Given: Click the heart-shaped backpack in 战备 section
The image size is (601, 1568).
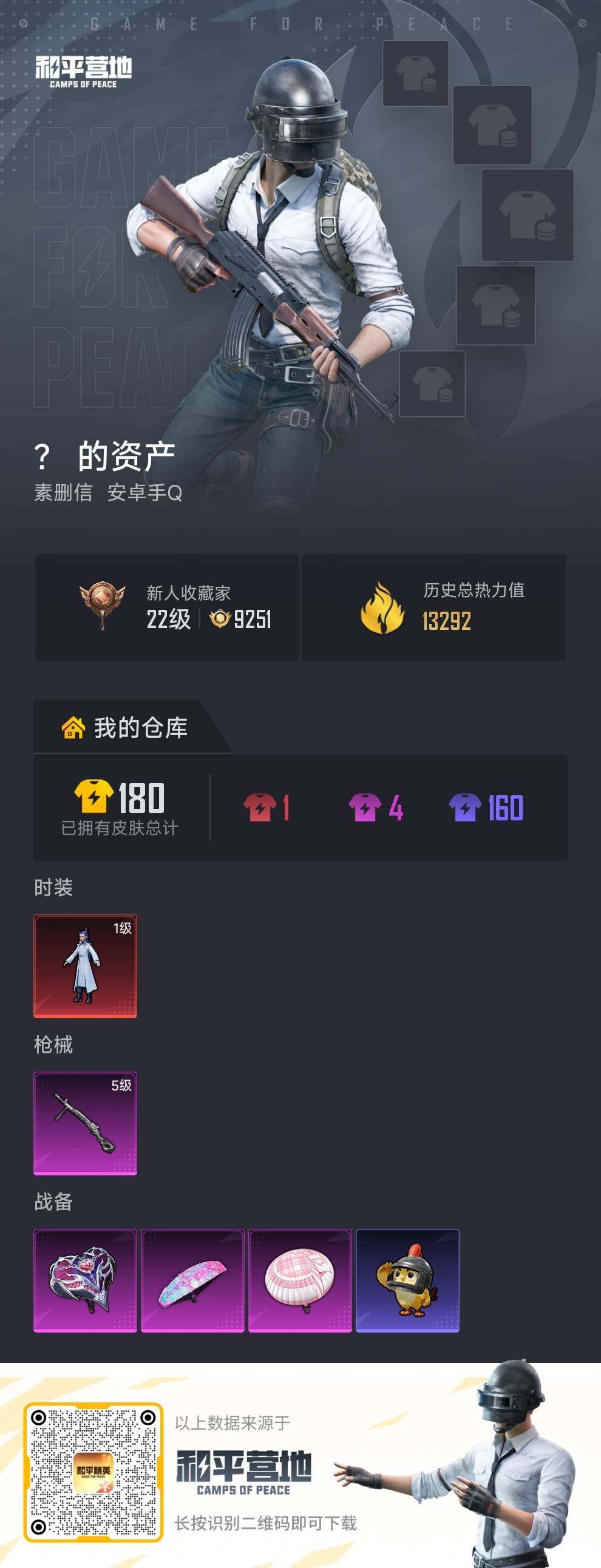Looking at the screenshot, I should point(84,1281).
